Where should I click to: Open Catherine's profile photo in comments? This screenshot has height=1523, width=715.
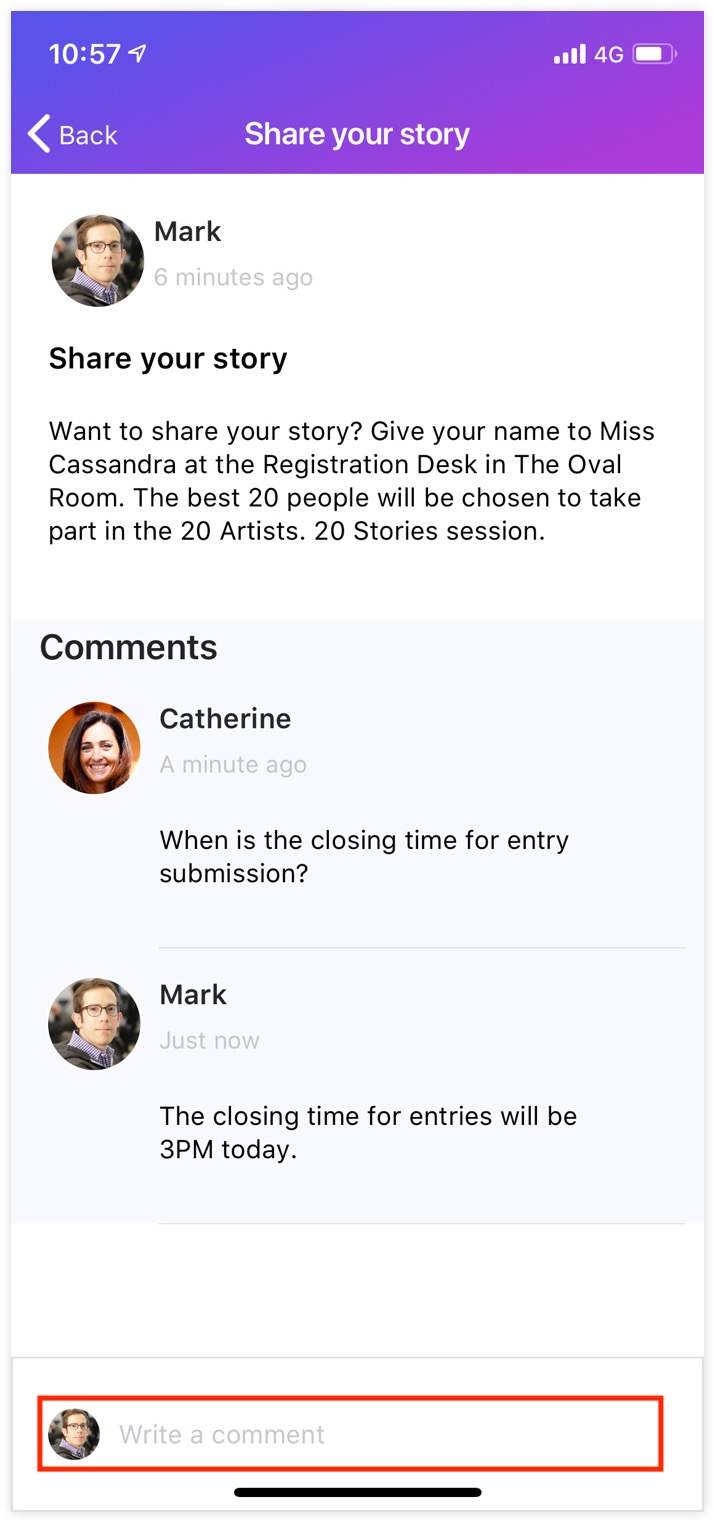pos(94,748)
